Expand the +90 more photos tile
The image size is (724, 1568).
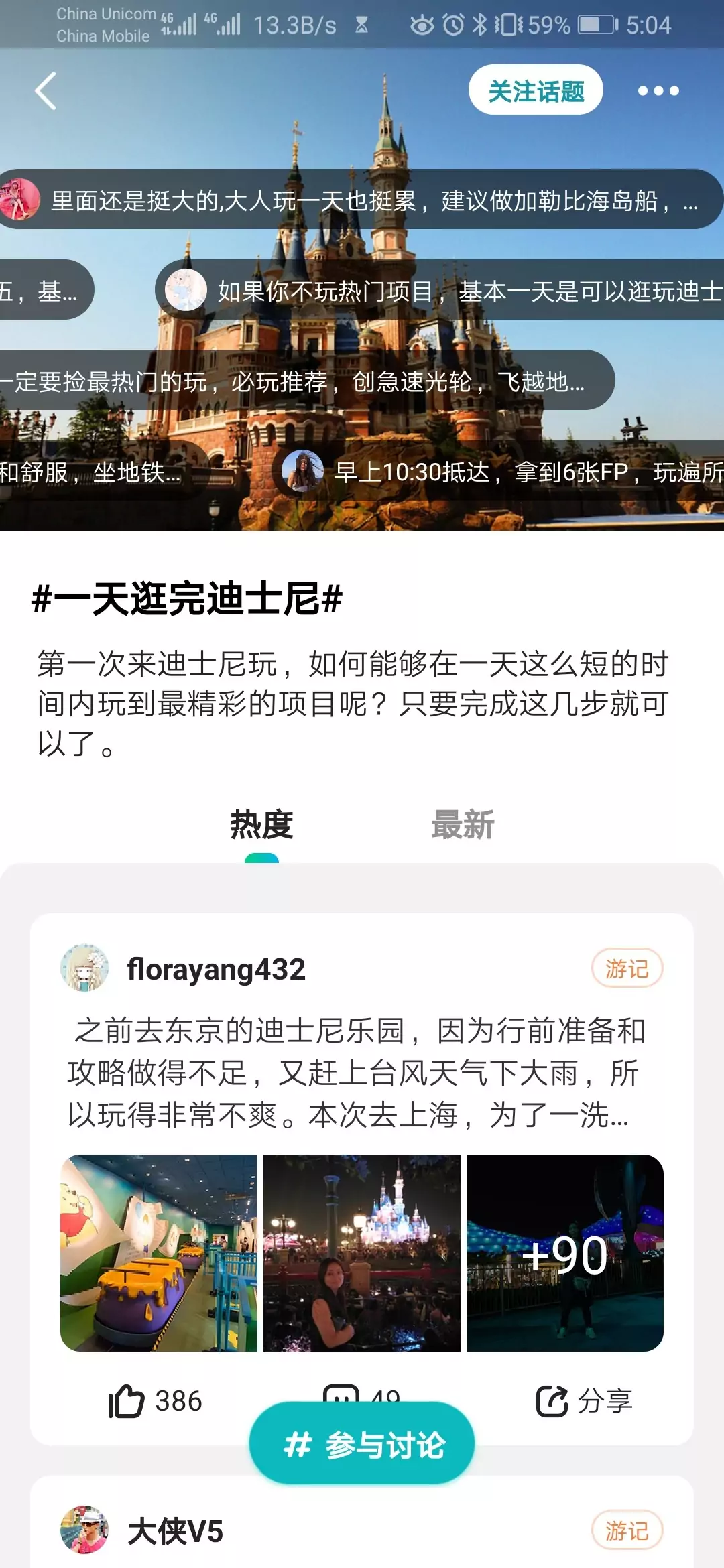[x=564, y=1252]
